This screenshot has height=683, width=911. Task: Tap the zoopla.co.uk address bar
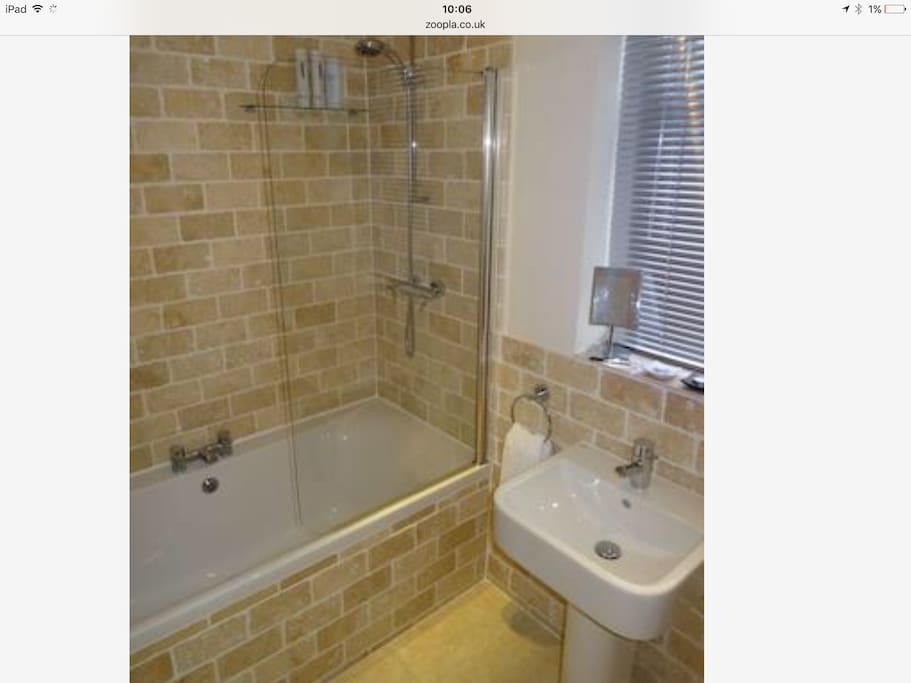coord(455,24)
